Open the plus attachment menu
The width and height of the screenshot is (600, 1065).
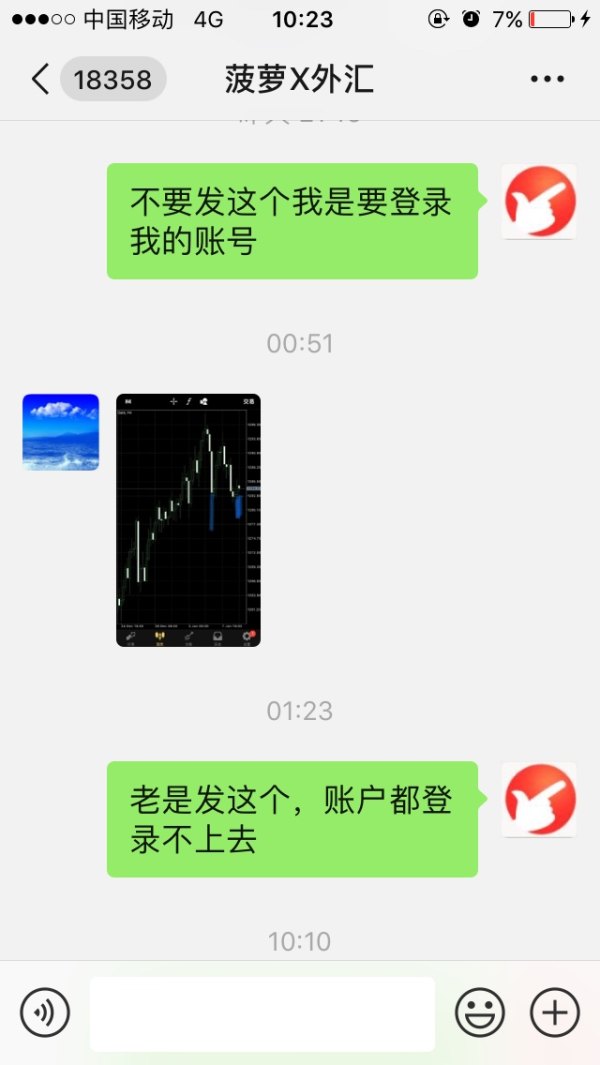[555, 1013]
